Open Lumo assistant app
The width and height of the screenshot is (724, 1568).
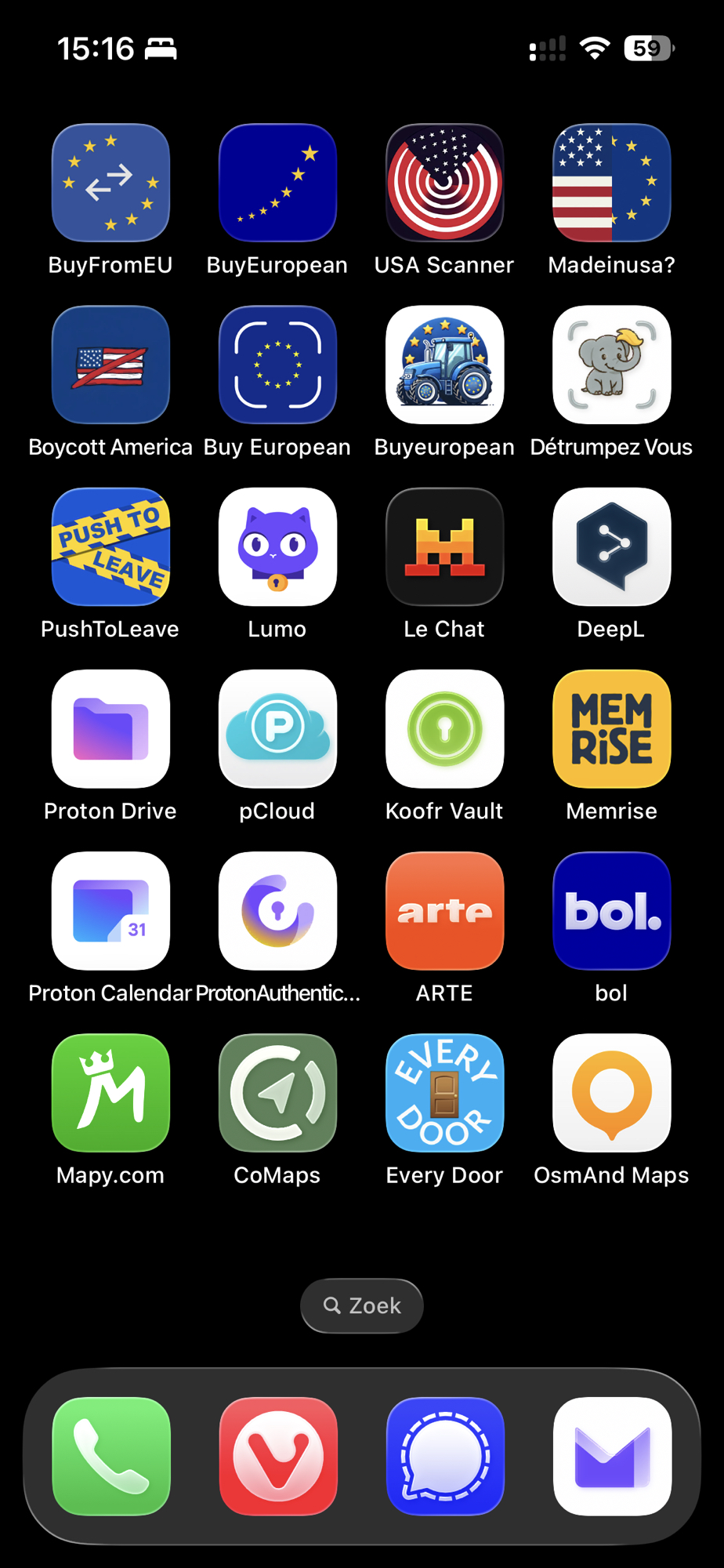pos(277,546)
